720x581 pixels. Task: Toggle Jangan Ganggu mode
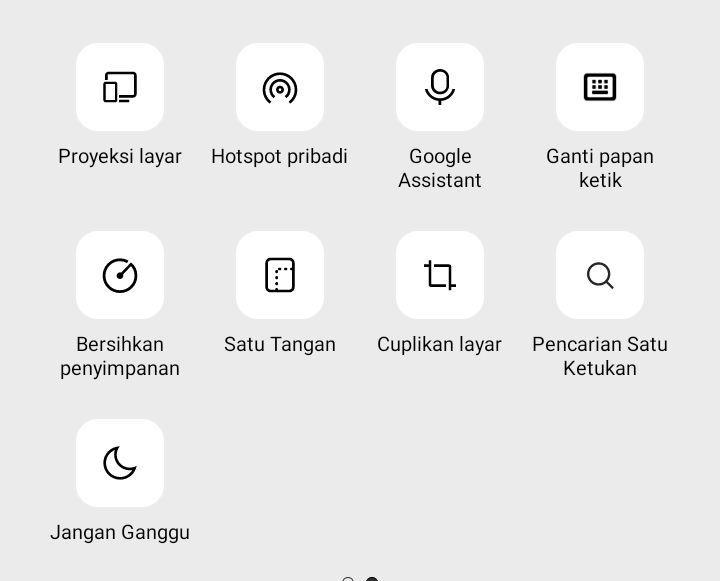120,463
